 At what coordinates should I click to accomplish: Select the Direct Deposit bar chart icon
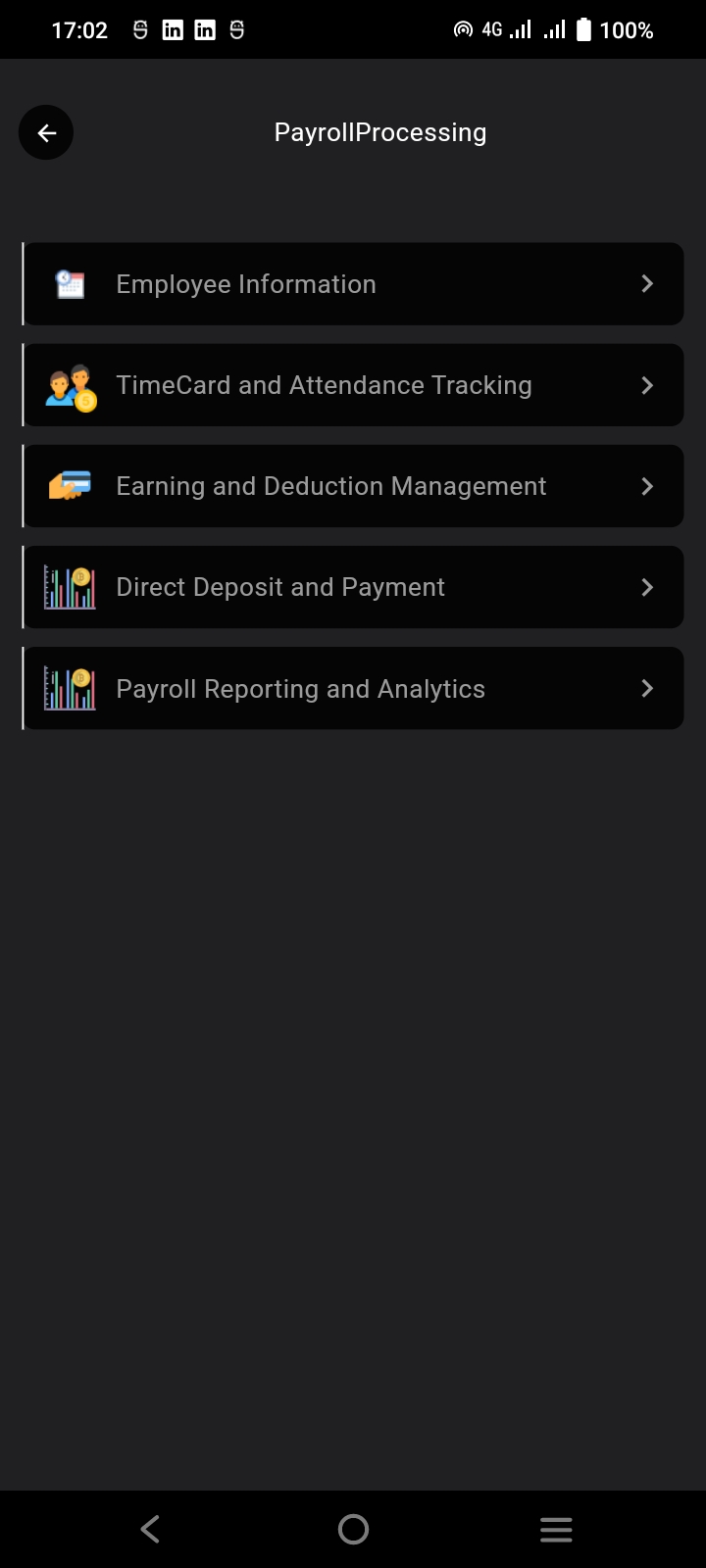click(69, 587)
